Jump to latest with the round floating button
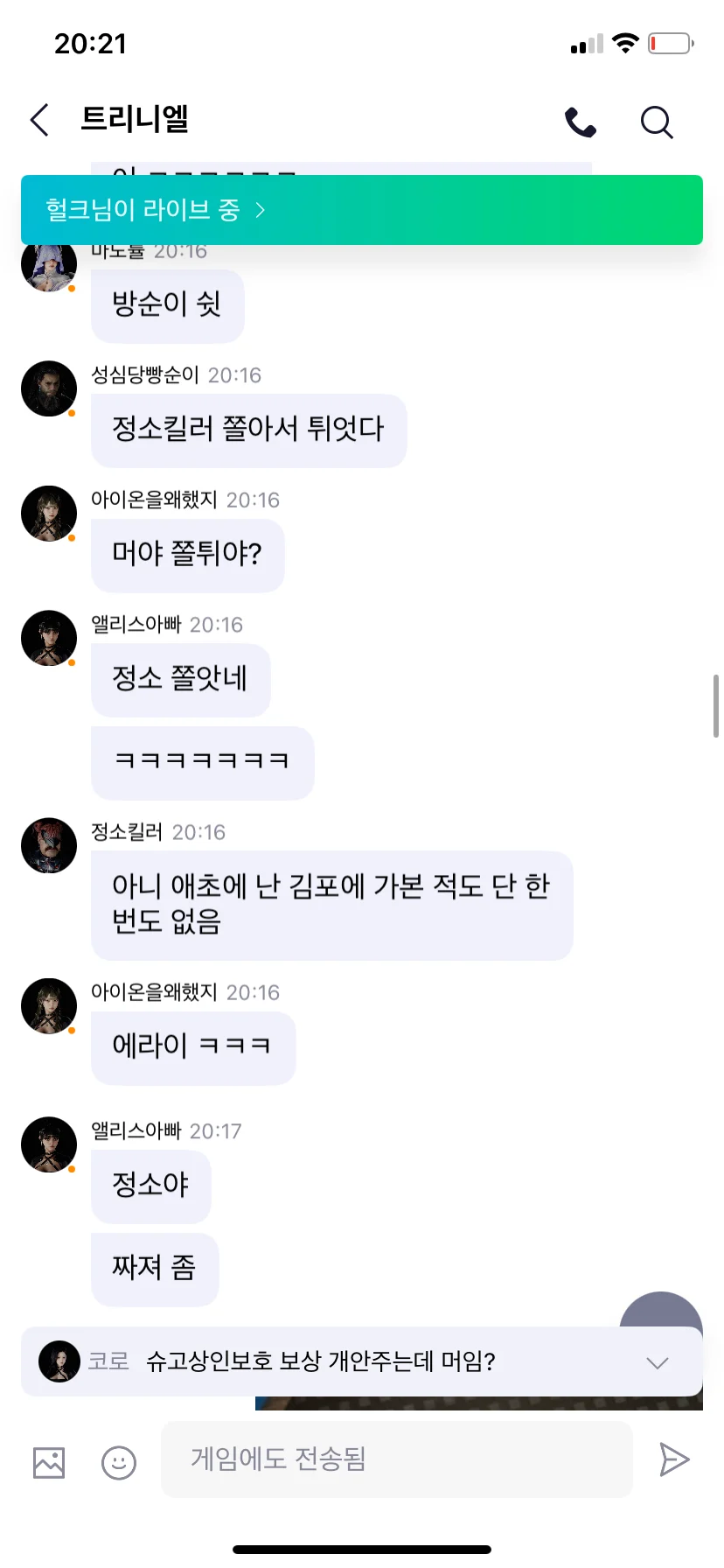The image size is (724, 1568). point(661,1310)
